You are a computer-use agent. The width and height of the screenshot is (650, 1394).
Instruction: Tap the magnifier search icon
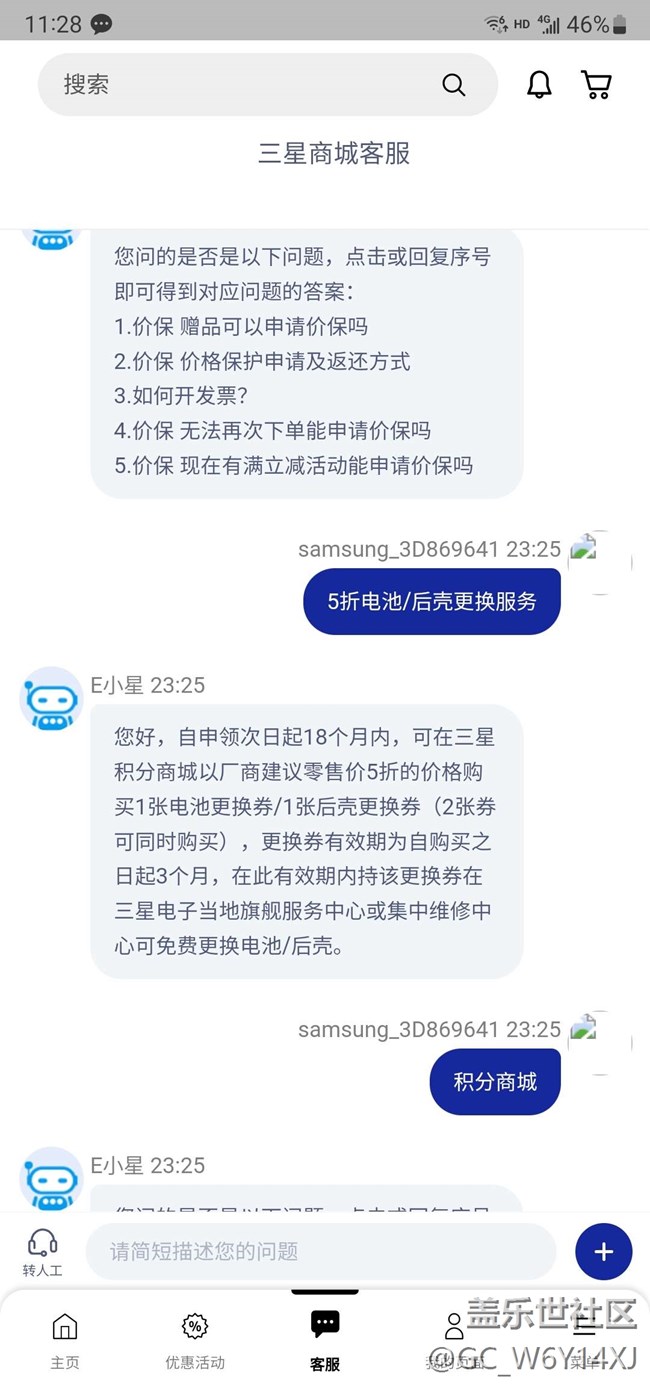[454, 85]
